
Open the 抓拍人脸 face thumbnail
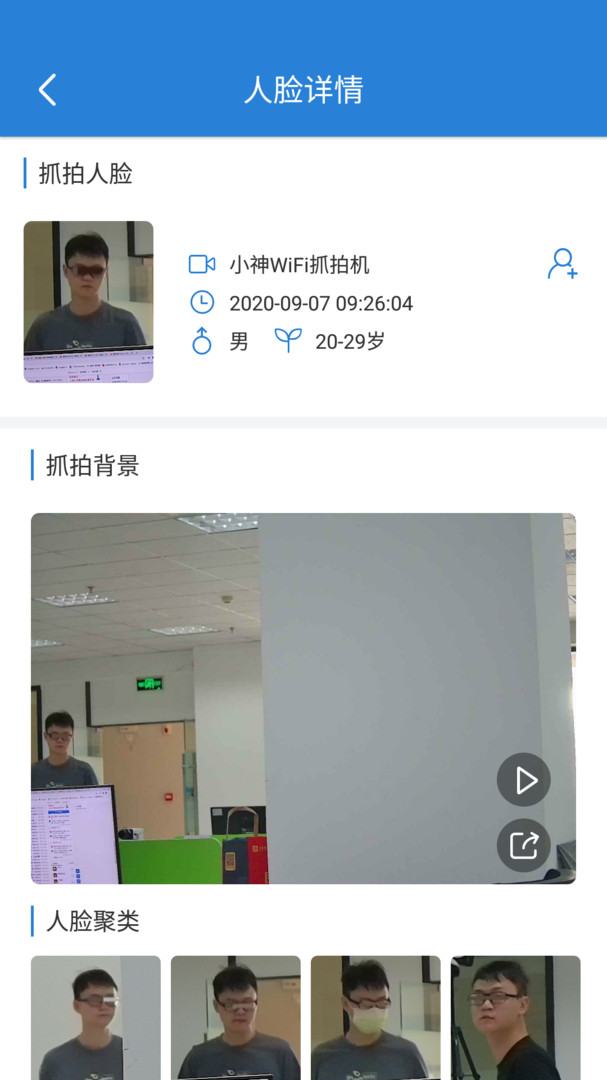coord(88,302)
